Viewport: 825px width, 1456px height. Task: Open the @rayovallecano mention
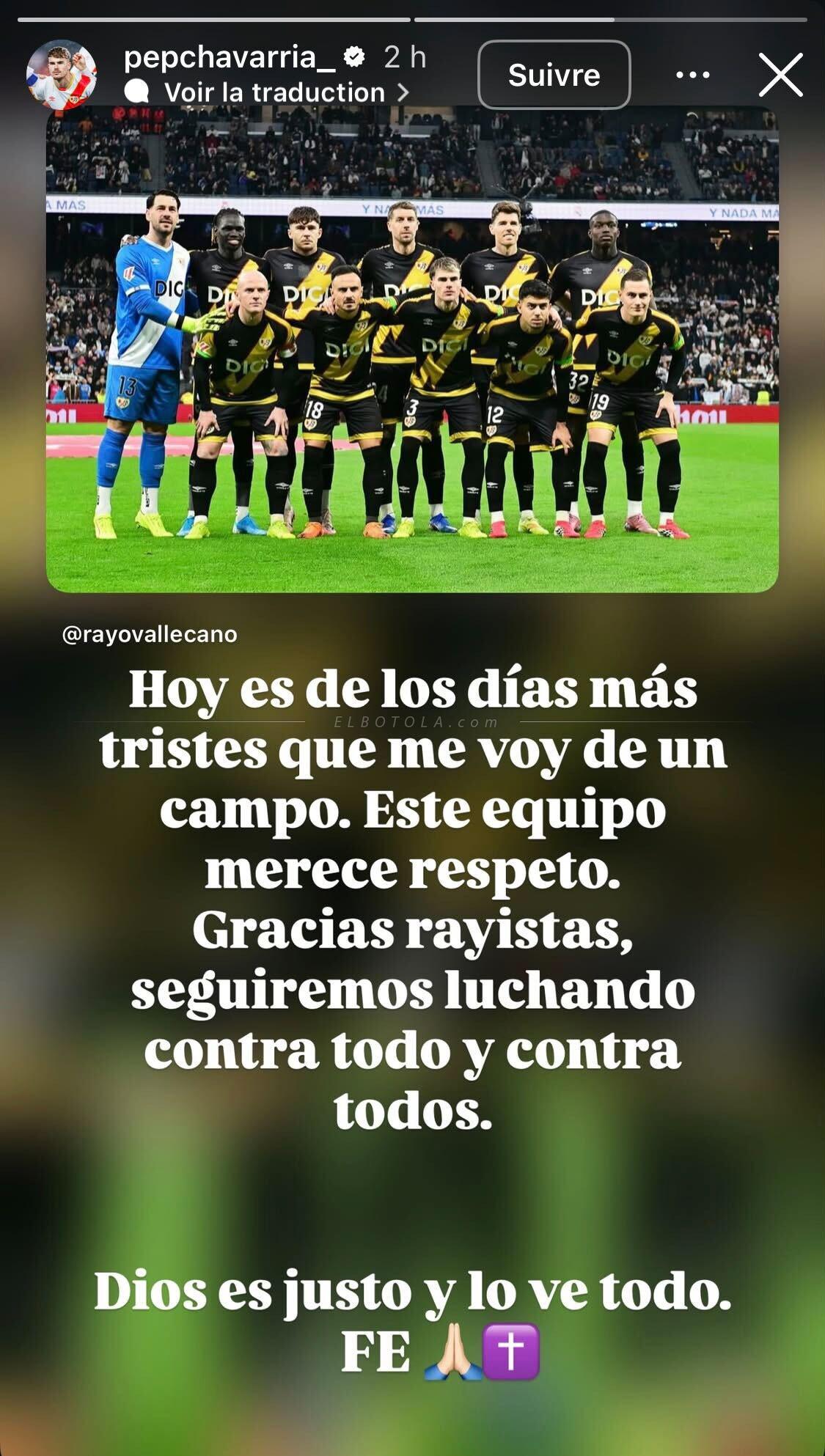tap(150, 634)
